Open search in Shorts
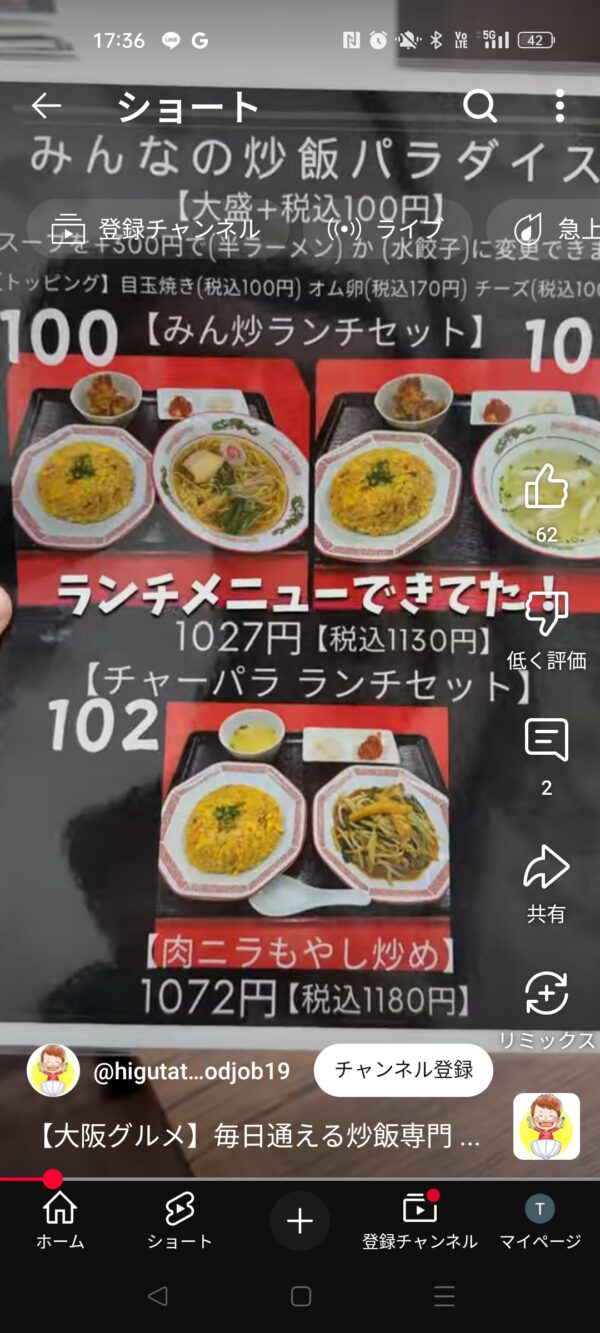This screenshot has width=600, height=1333. click(x=480, y=105)
